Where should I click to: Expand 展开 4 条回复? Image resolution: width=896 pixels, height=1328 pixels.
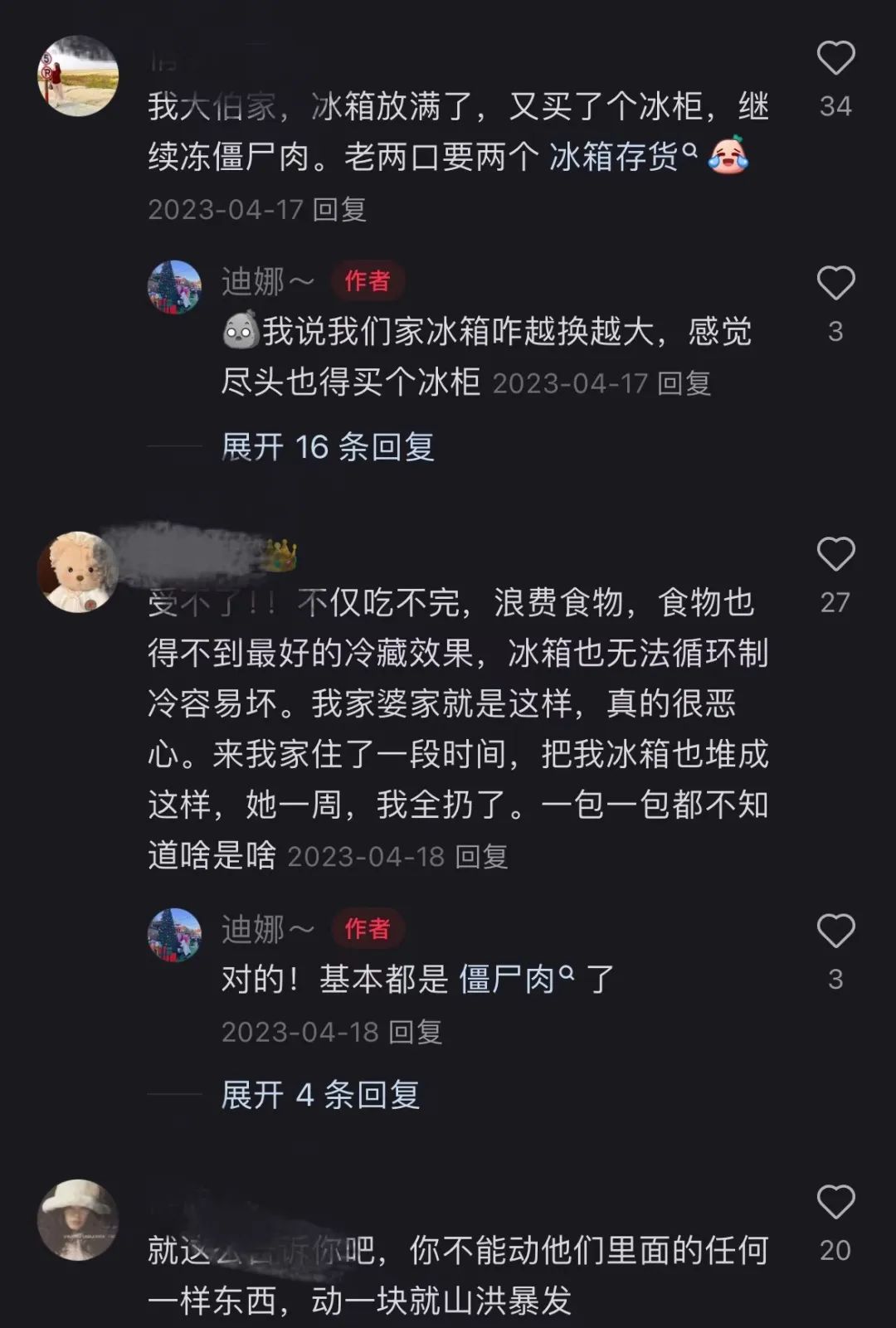320,1095
